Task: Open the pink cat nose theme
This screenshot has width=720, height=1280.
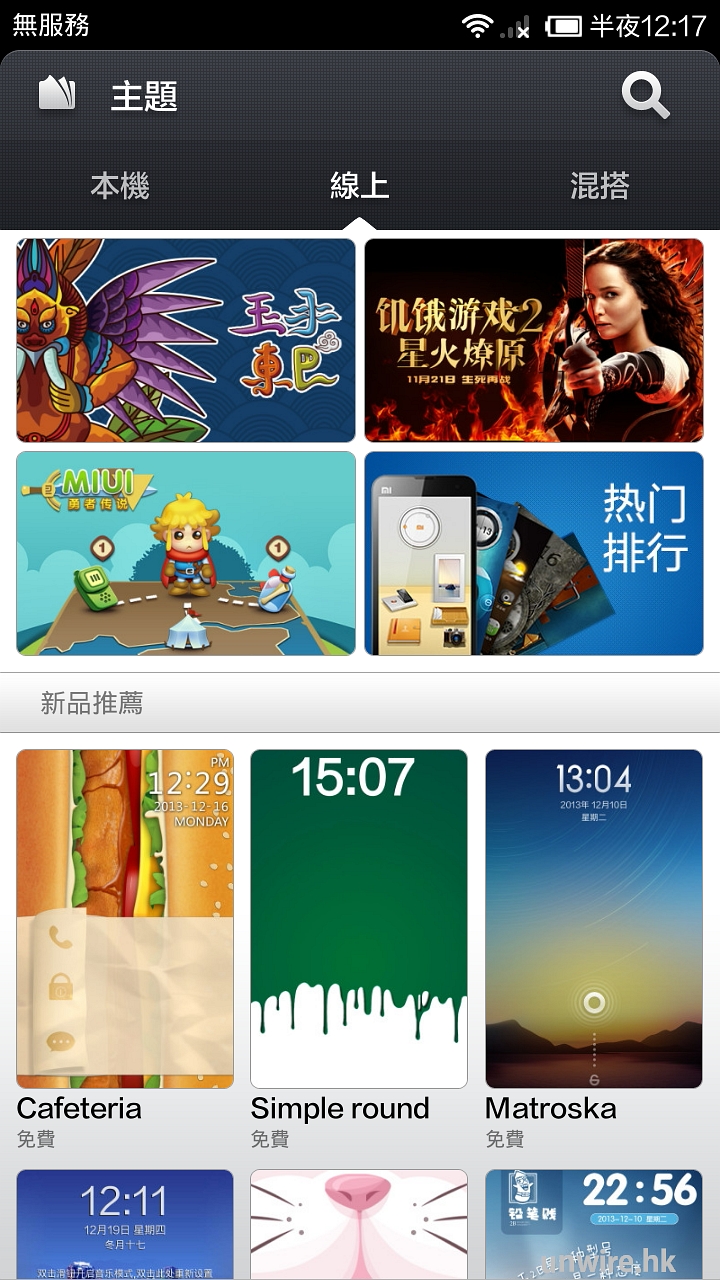Action: tap(359, 1224)
